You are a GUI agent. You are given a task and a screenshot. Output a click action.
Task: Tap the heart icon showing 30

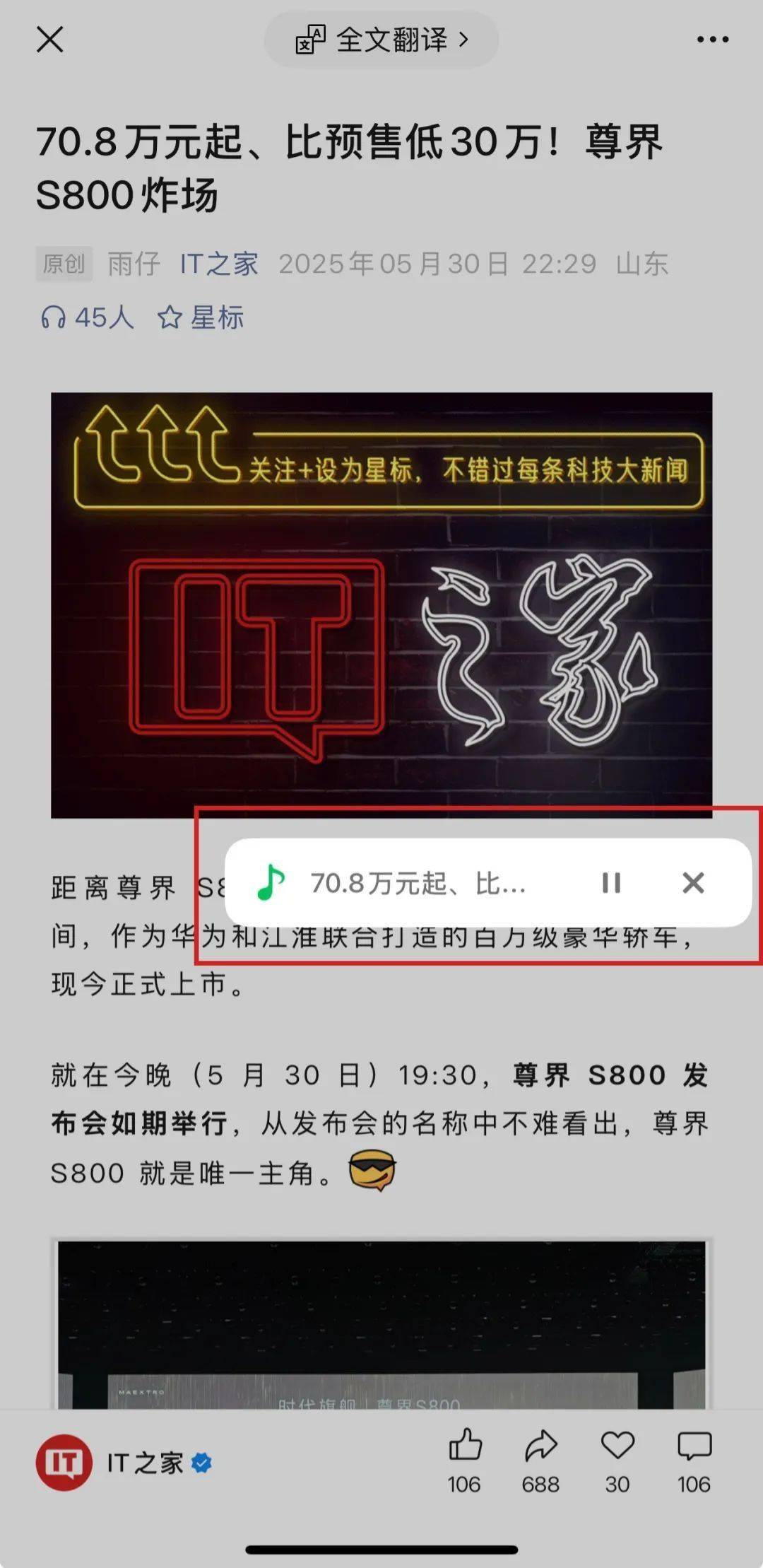617,1461
